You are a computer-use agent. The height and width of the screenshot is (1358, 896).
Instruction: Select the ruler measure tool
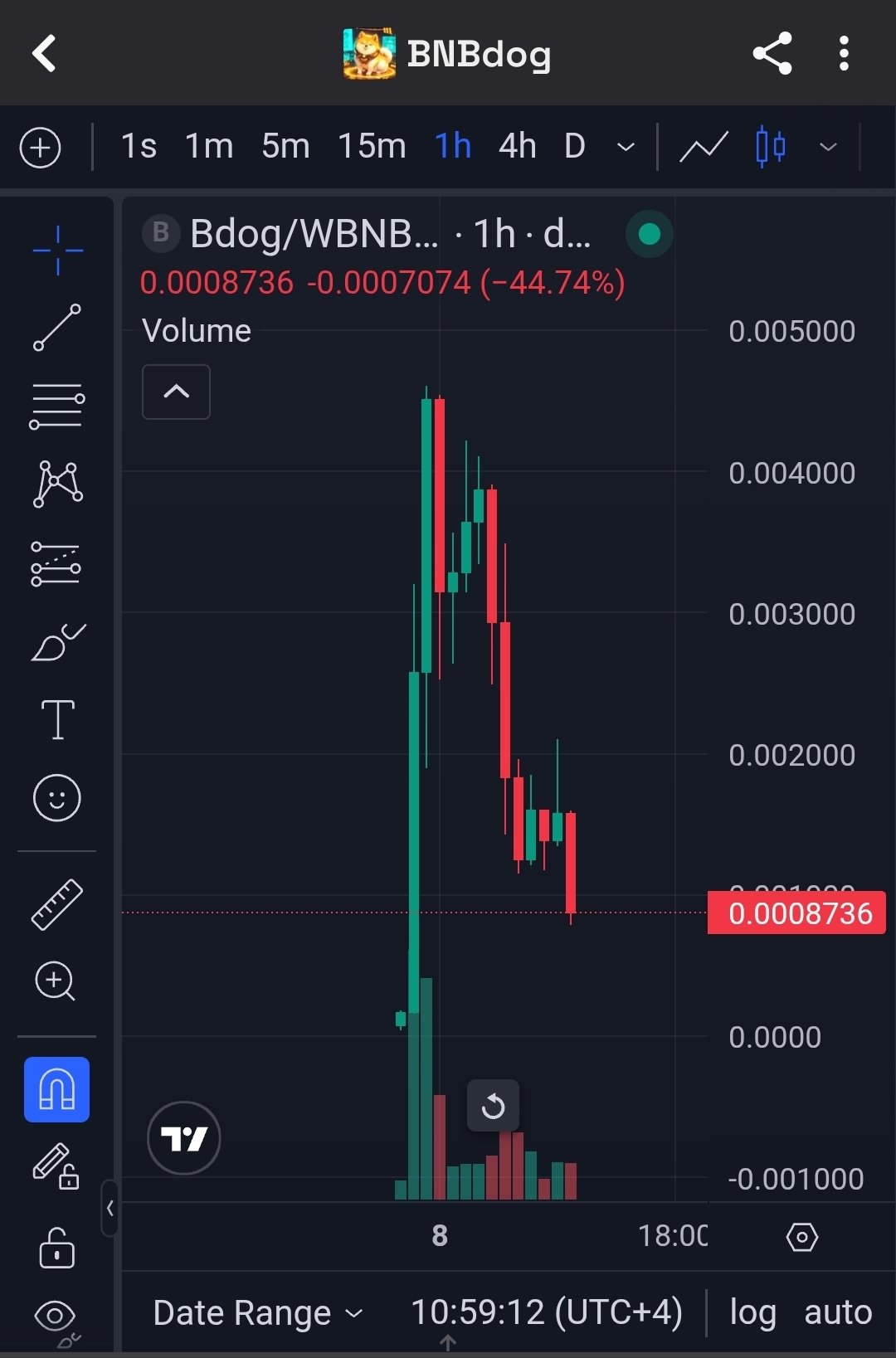[57, 903]
